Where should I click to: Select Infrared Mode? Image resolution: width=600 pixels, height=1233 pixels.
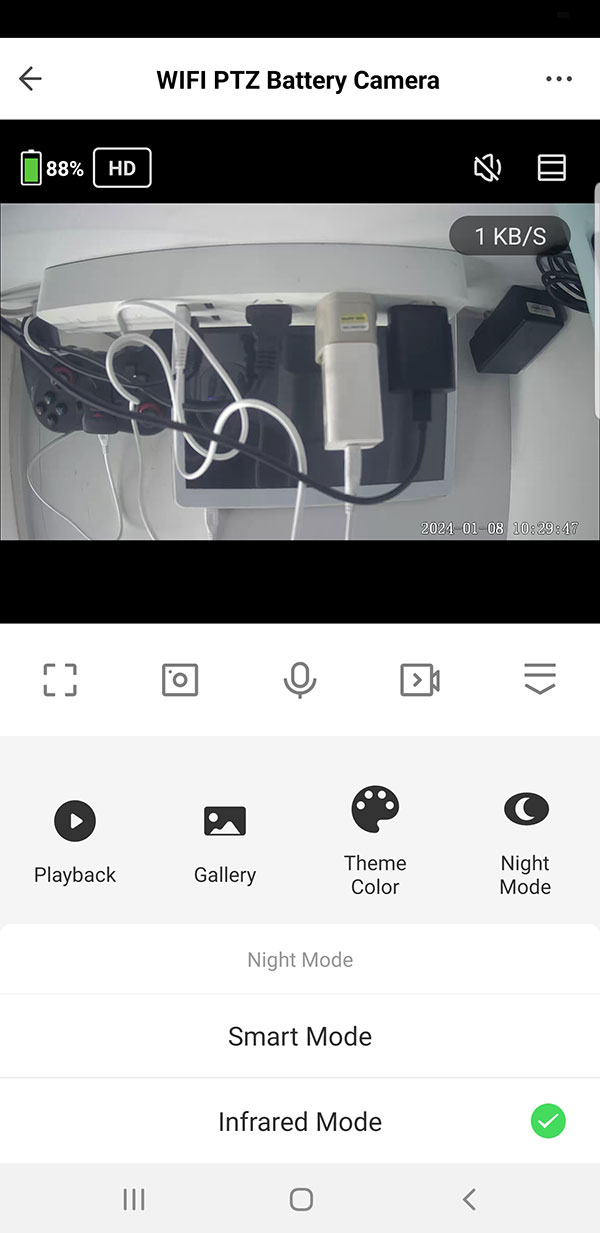(x=300, y=1122)
